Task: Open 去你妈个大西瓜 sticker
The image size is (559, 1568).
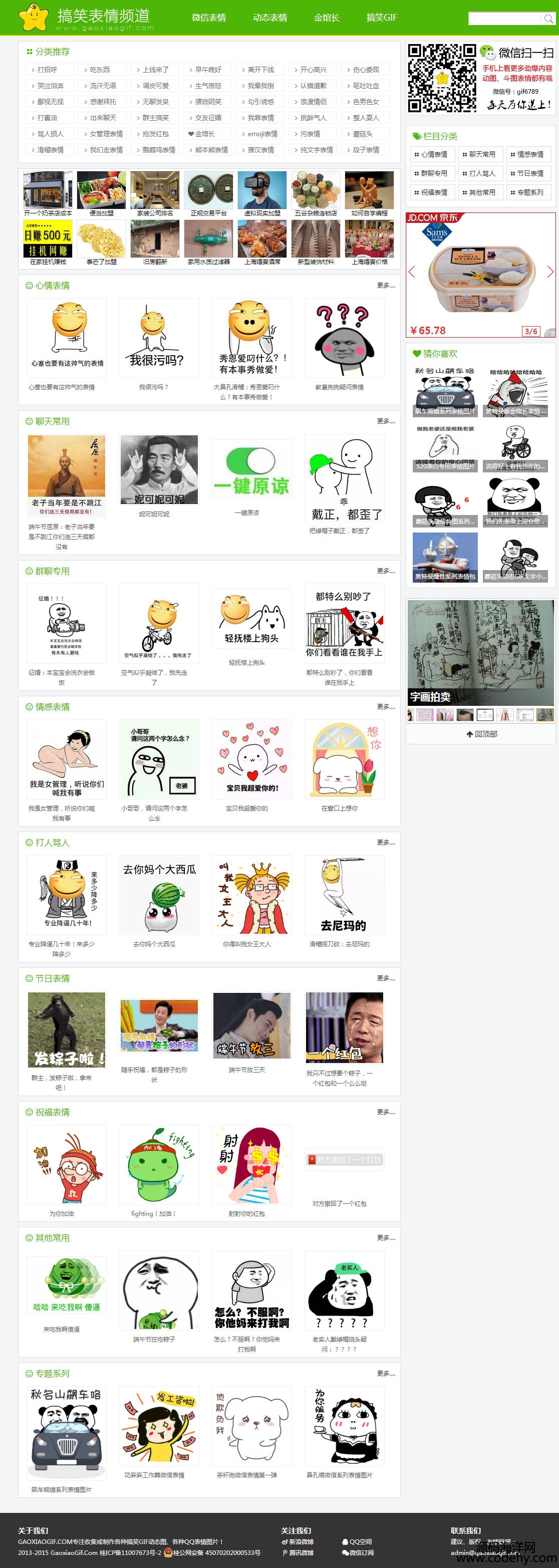Action: coord(158,895)
